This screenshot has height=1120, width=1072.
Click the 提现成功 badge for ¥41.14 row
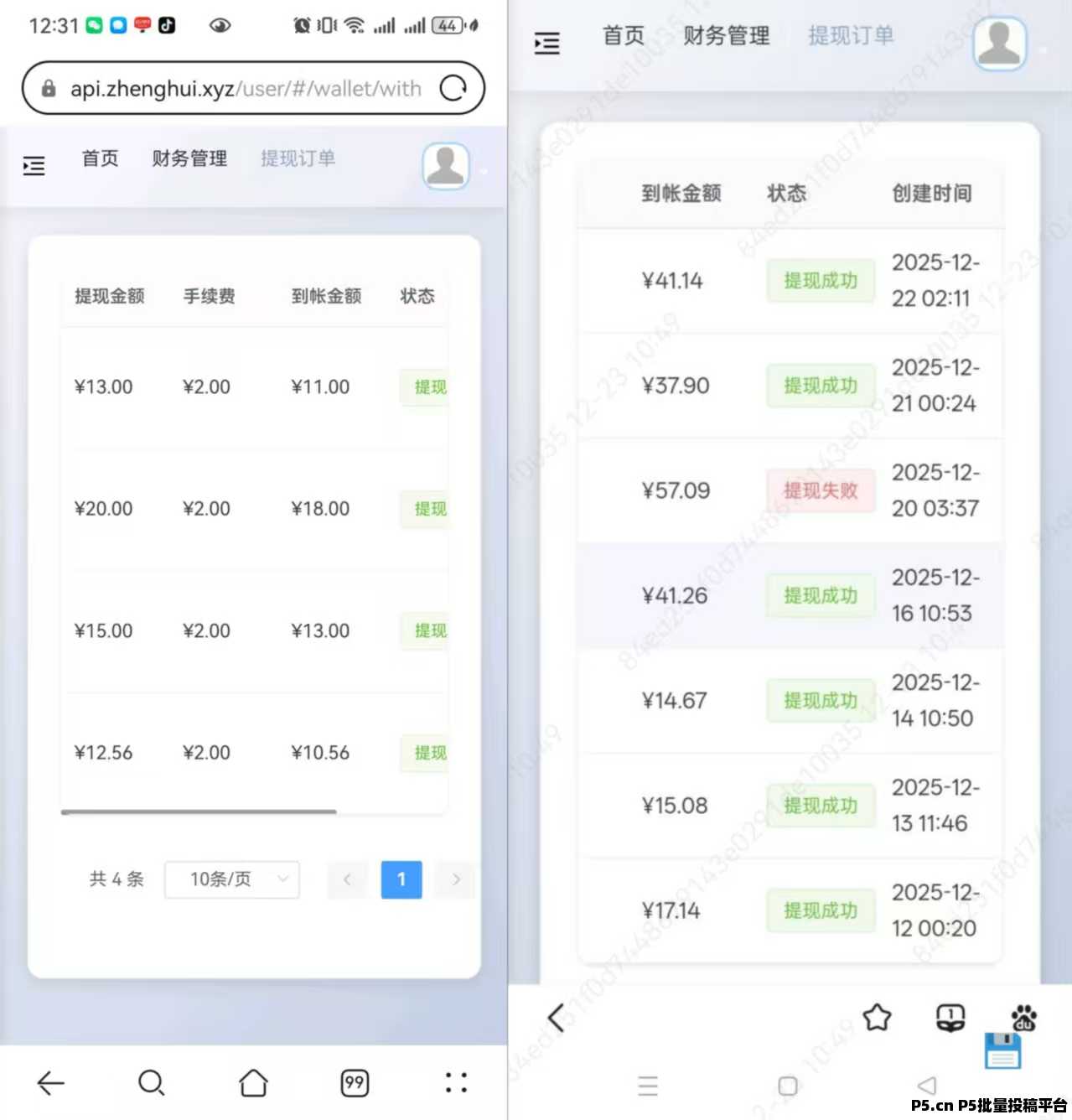(x=819, y=281)
